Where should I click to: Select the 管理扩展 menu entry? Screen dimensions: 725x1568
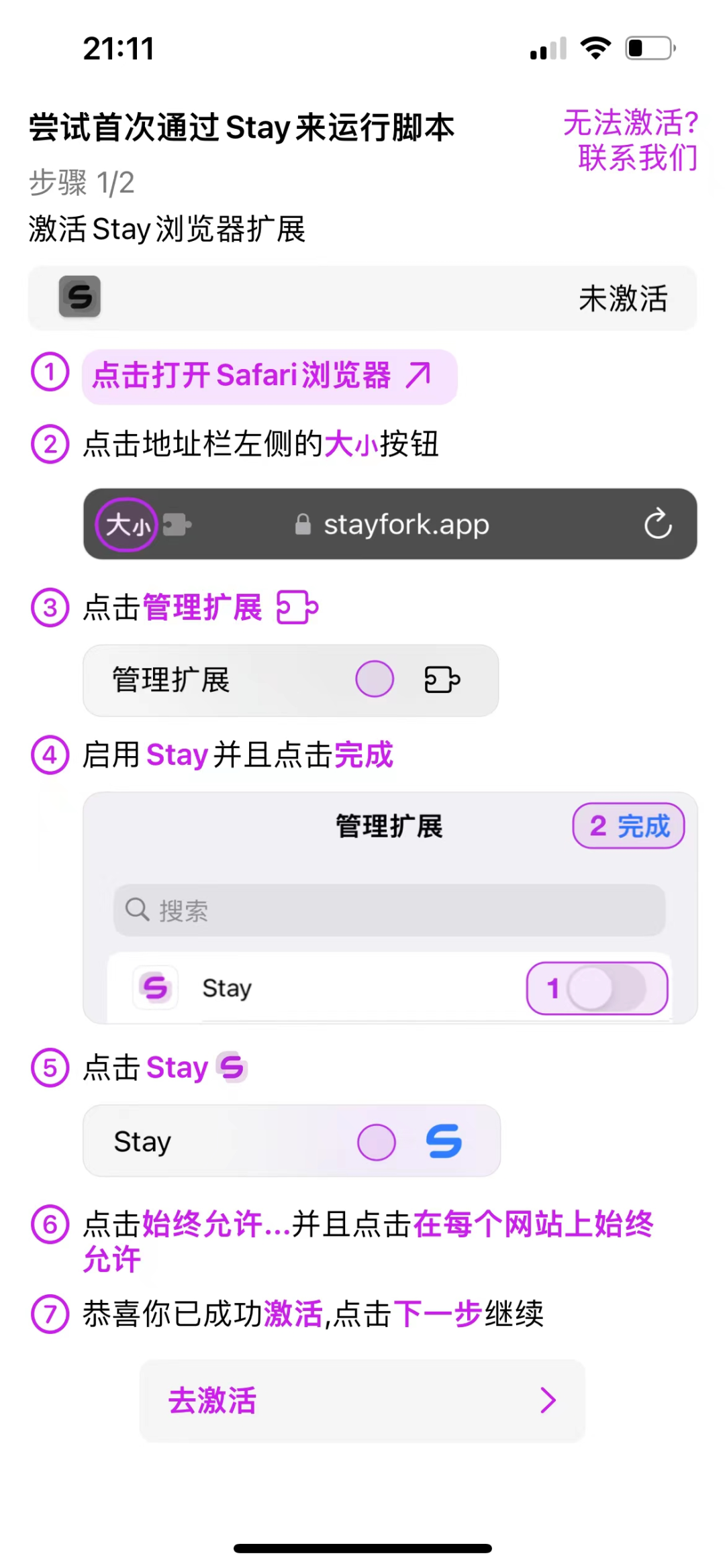point(170,680)
